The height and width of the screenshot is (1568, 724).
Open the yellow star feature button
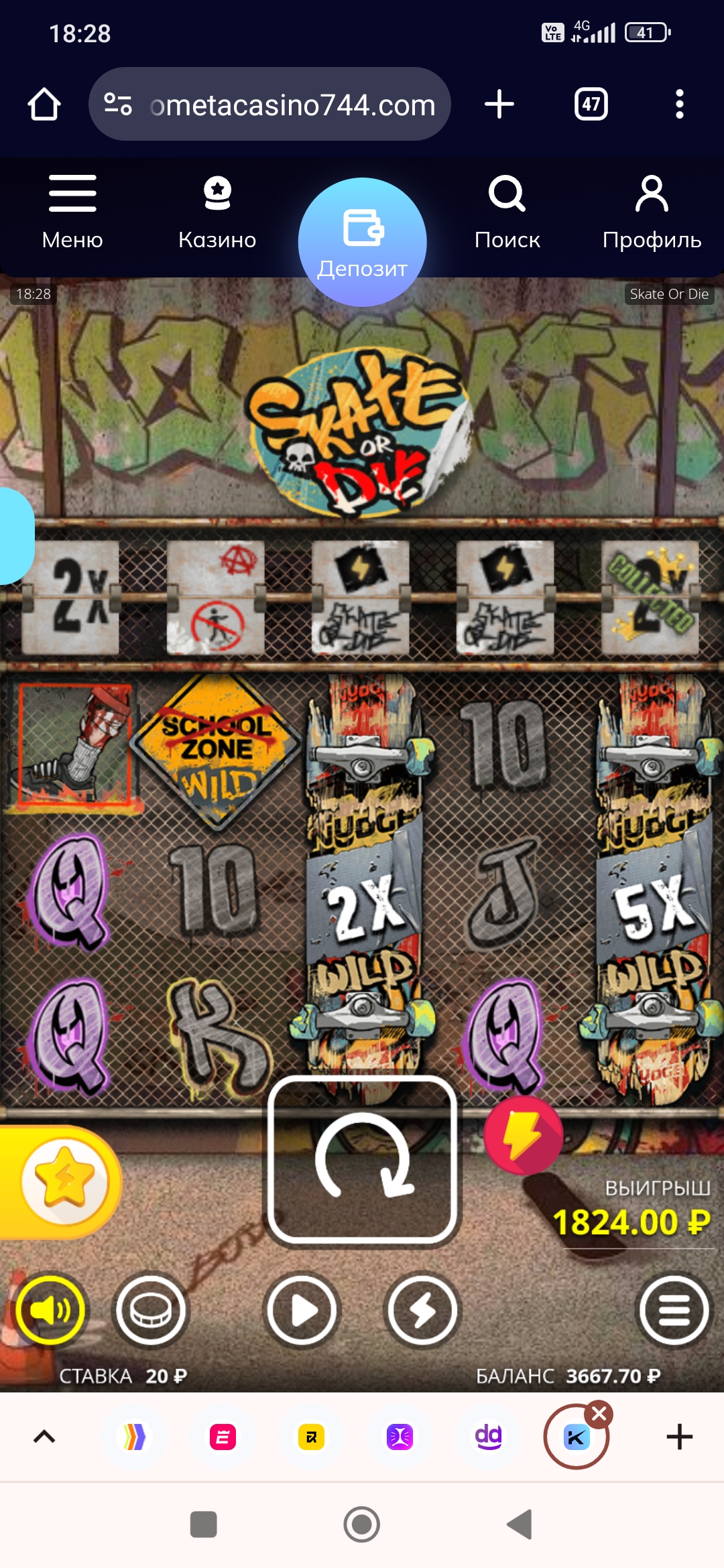click(65, 1183)
